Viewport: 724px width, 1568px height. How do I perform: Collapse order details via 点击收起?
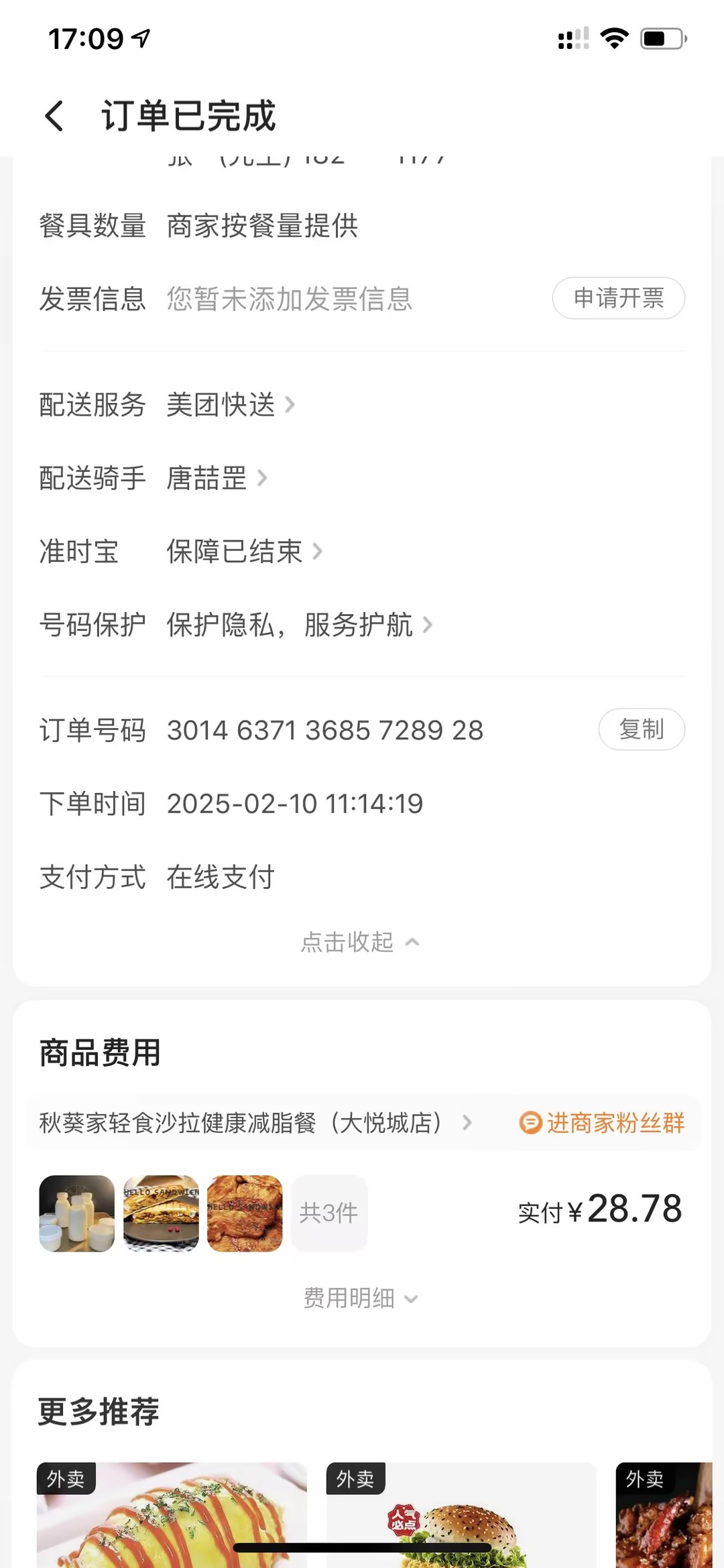(361, 942)
